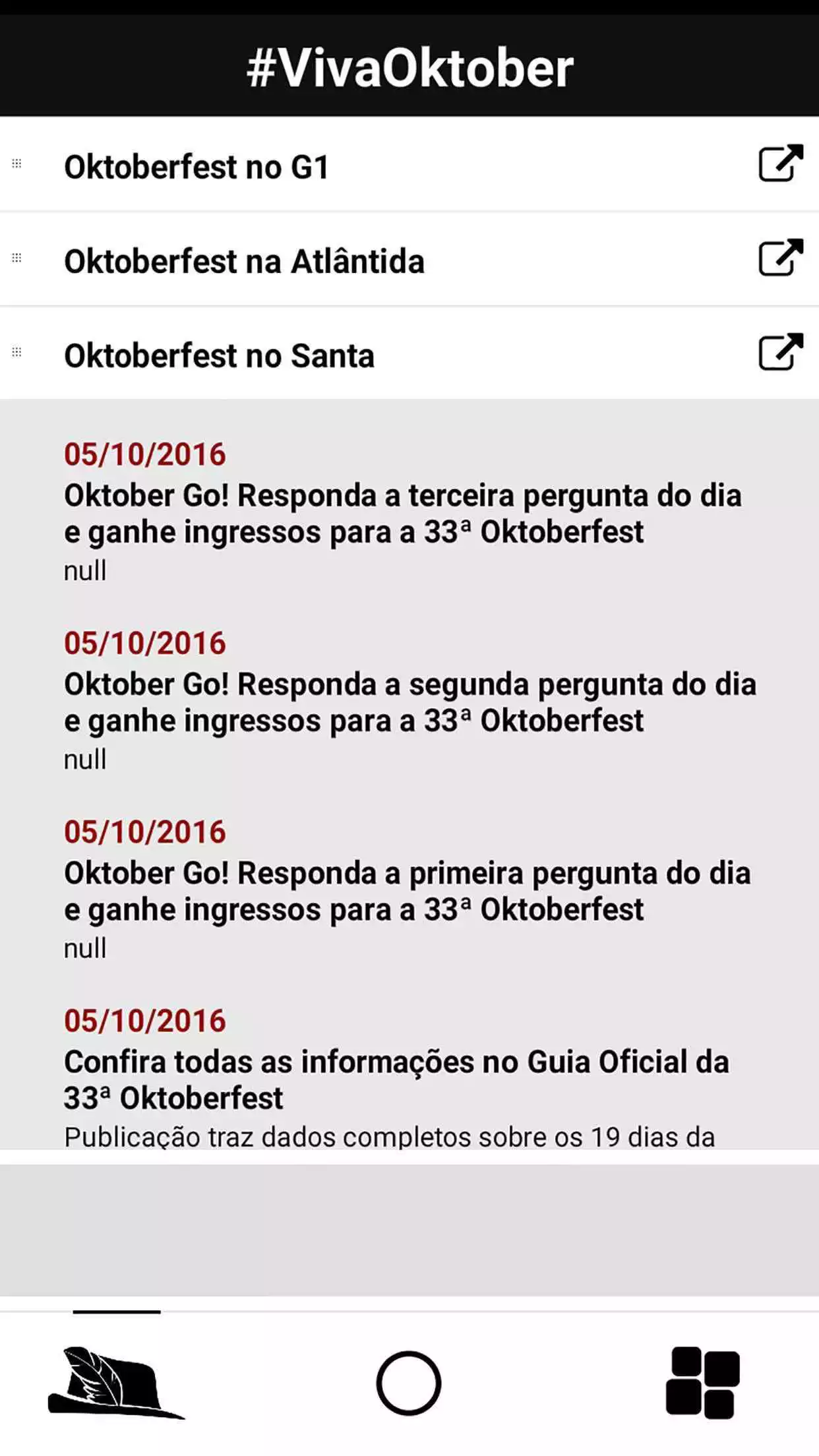Go to the grid squares tab
Viewport: 819px width, 1456px height.
coord(702,1382)
